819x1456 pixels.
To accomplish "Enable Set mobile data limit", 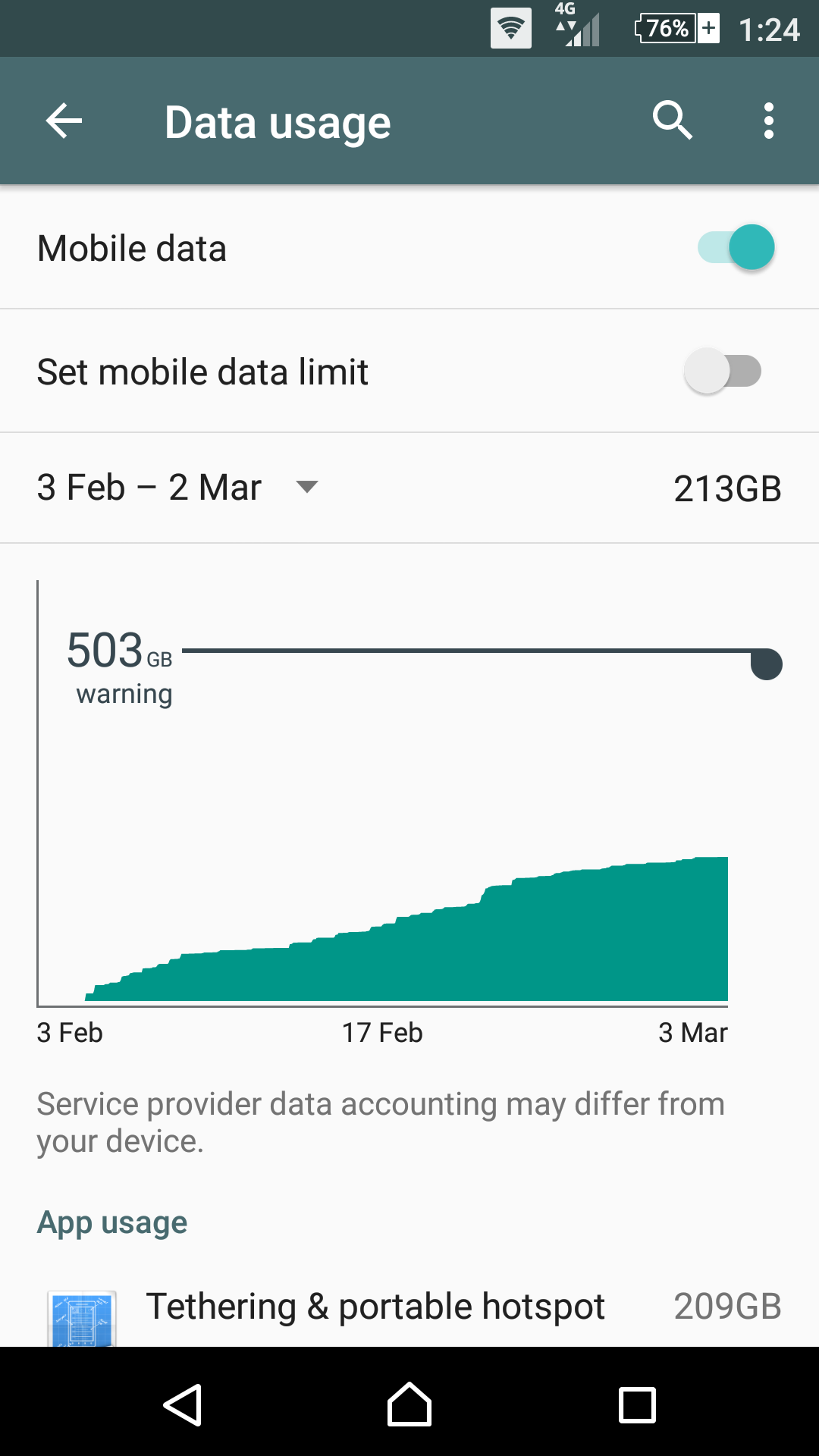I will click(x=723, y=372).
